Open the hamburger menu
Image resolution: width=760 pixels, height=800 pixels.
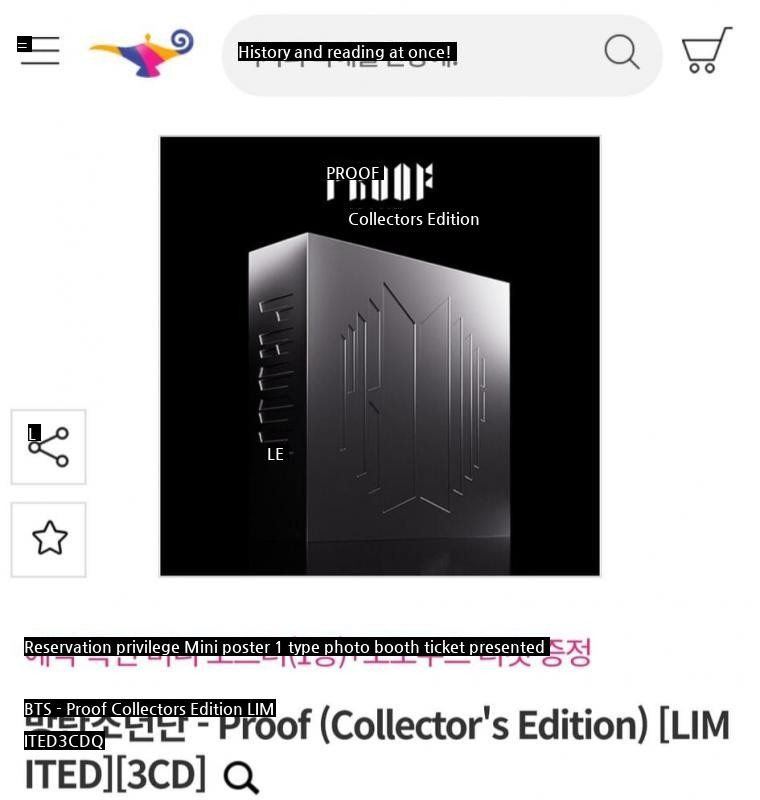pyautogui.click(x=40, y=50)
